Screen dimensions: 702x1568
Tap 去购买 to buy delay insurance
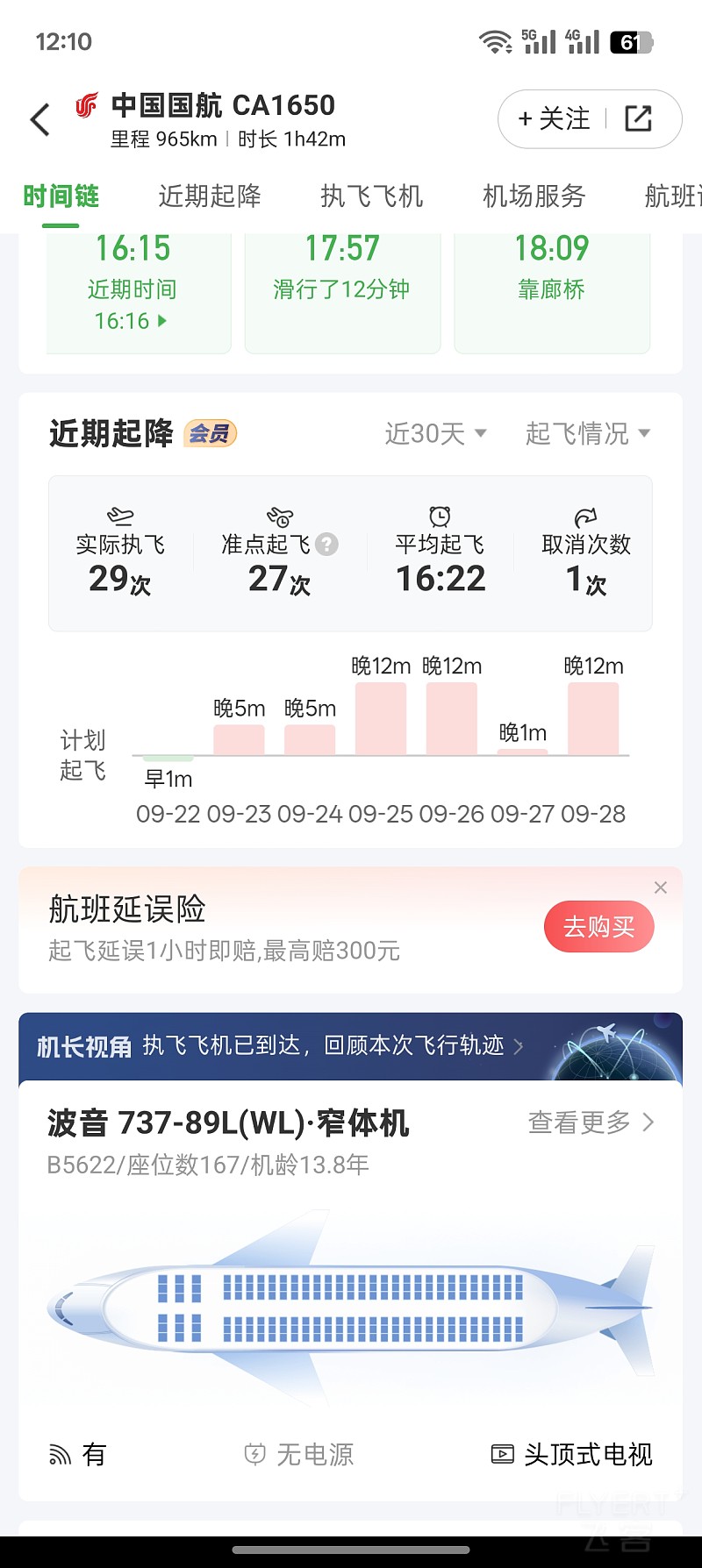pyautogui.click(x=598, y=927)
